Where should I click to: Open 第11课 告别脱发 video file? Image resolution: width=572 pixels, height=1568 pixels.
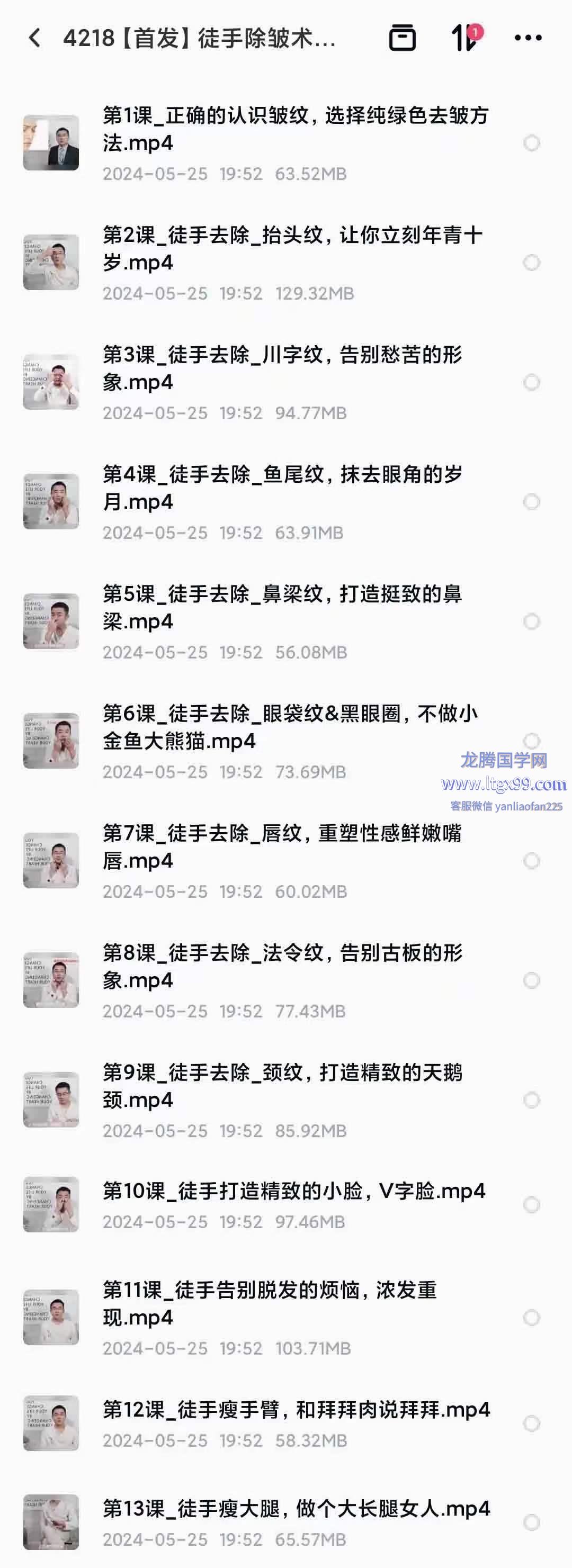(269, 1303)
